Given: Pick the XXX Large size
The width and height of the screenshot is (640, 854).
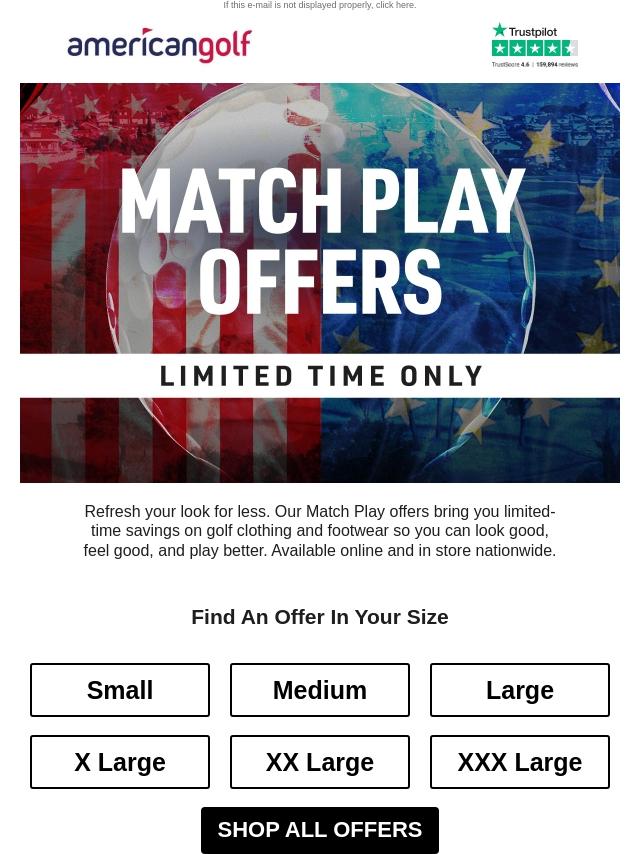Looking at the screenshot, I should coord(520,762).
